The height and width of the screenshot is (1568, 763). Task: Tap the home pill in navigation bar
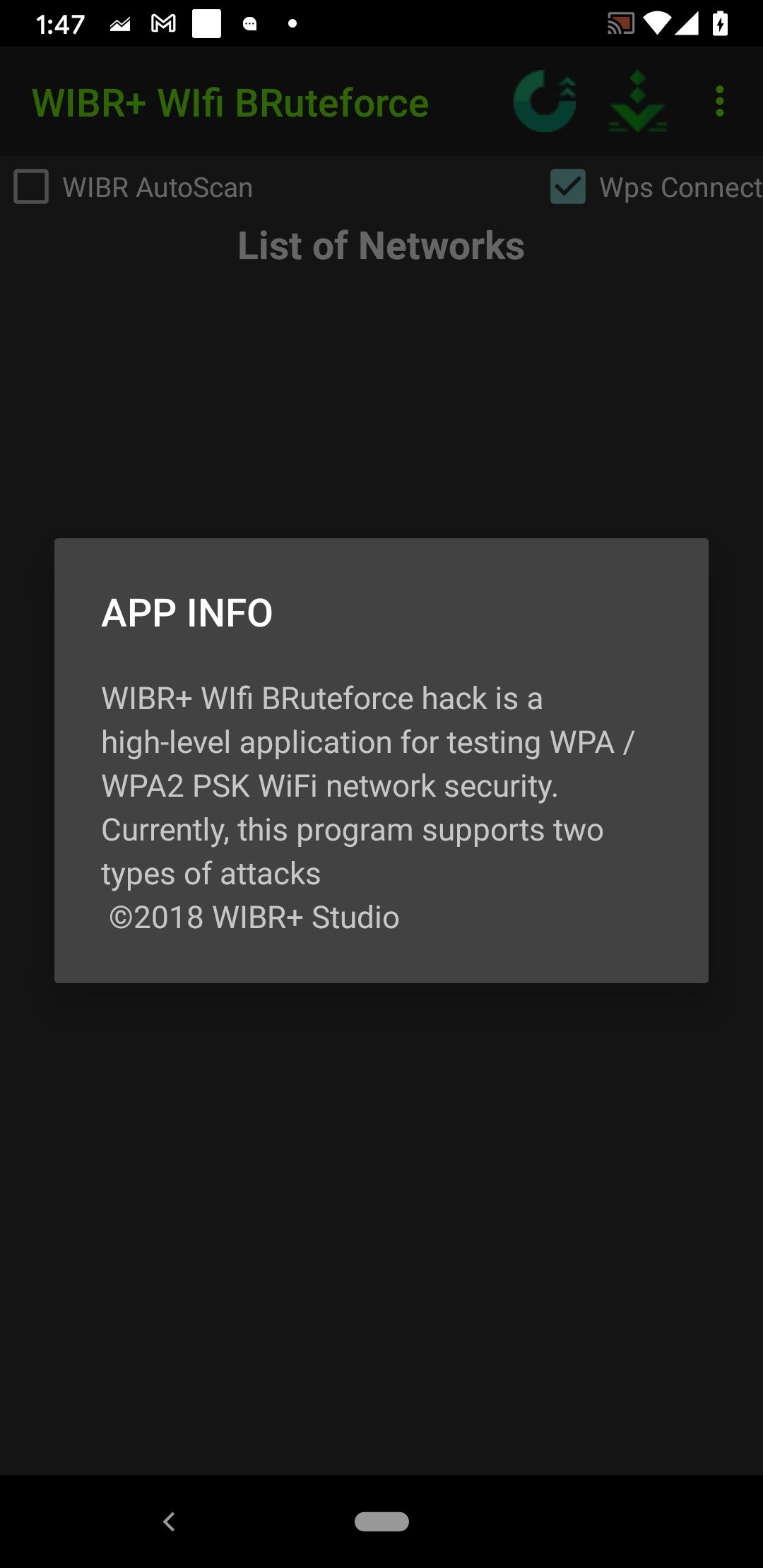(381, 1521)
